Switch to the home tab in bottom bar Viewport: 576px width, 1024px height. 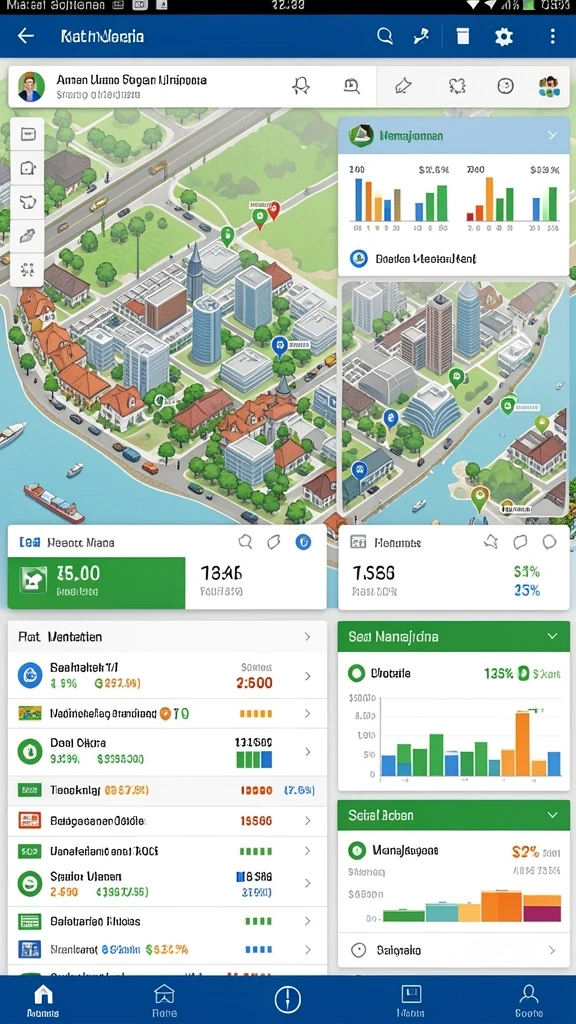click(x=43, y=1000)
